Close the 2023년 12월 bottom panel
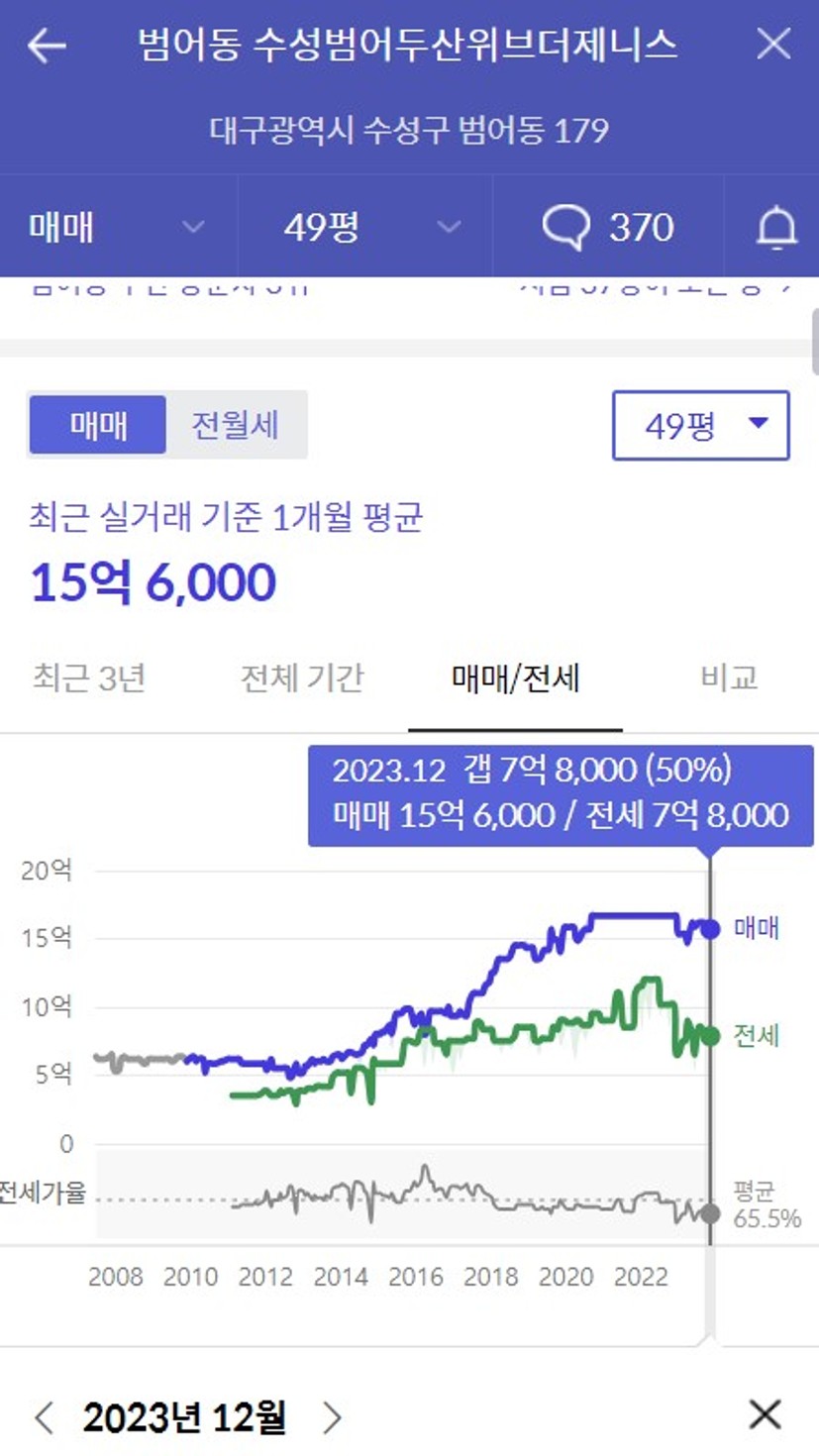The width and height of the screenshot is (819, 1456). pos(765,1415)
